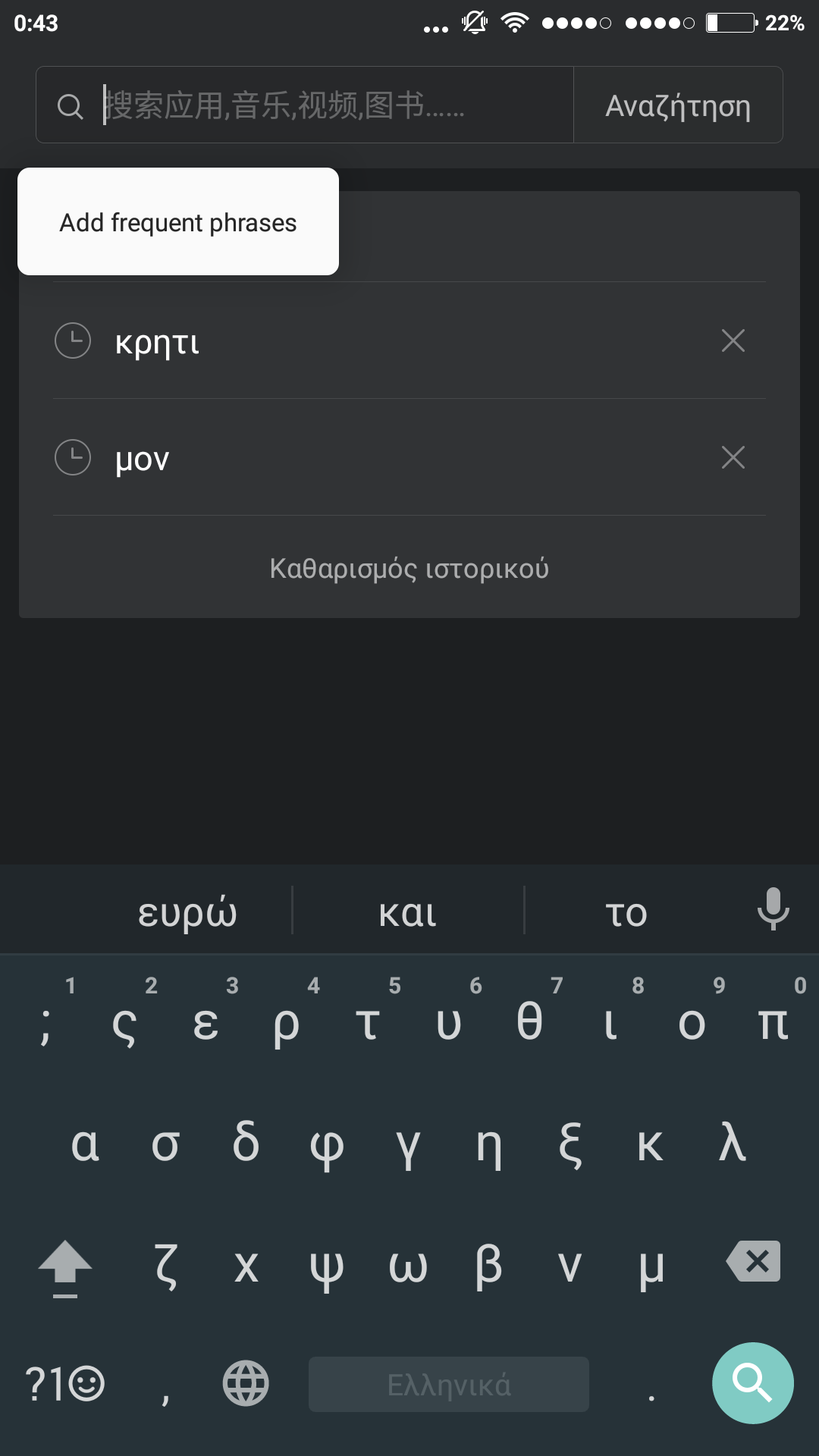
Task: Switch keyboard language with globe key
Action: point(246,1383)
